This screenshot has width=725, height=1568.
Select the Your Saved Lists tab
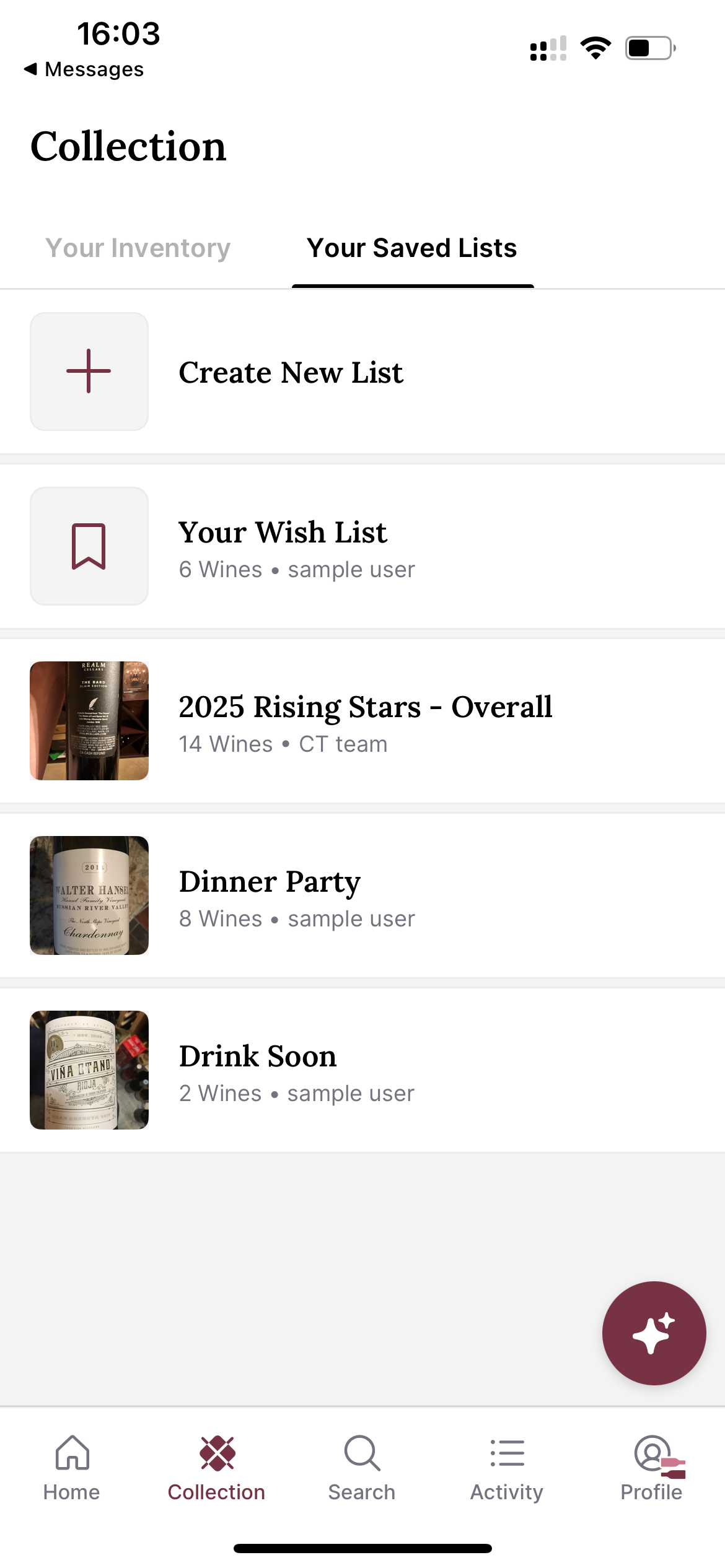click(x=412, y=248)
